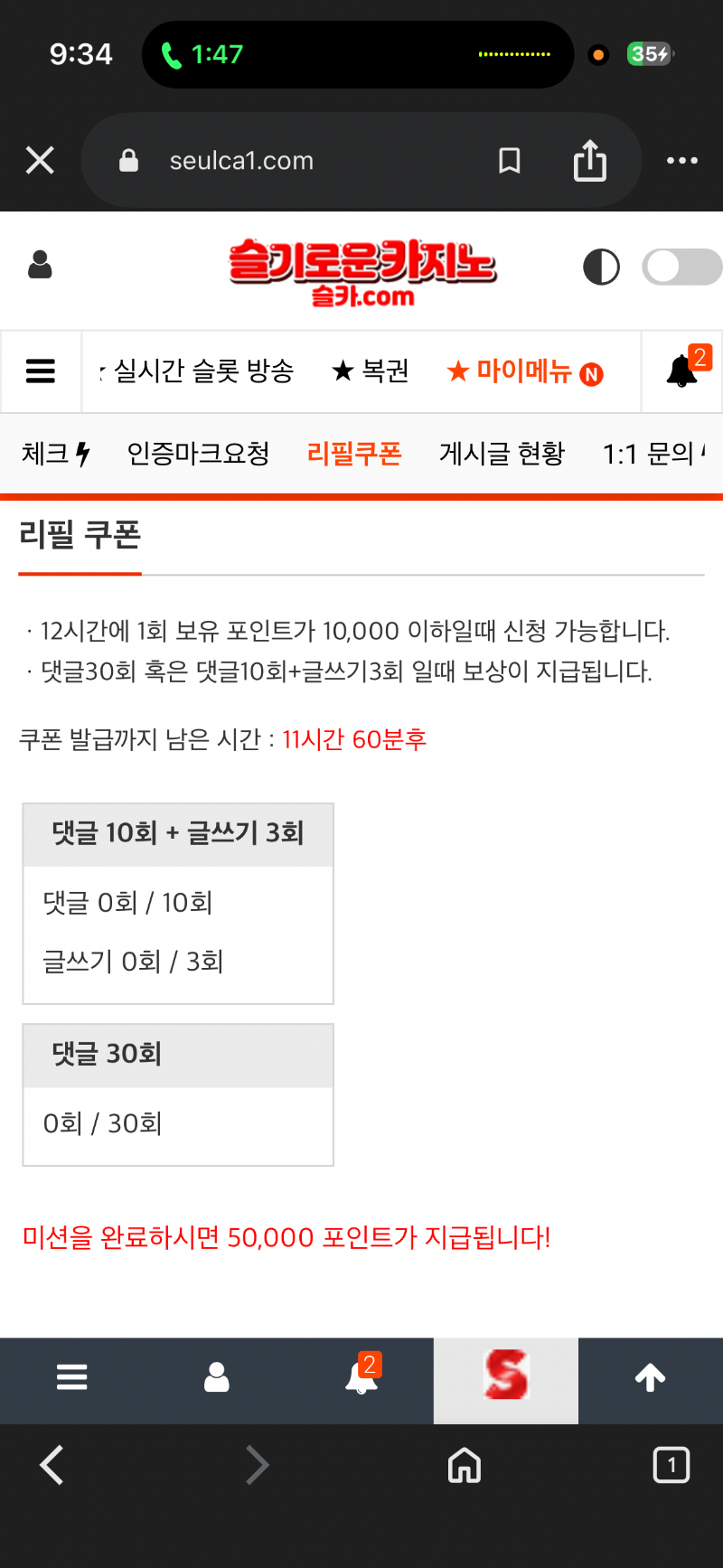Select the 마이메뉴 tab
The width and height of the screenshot is (723, 1568).
(x=524, y=371)
